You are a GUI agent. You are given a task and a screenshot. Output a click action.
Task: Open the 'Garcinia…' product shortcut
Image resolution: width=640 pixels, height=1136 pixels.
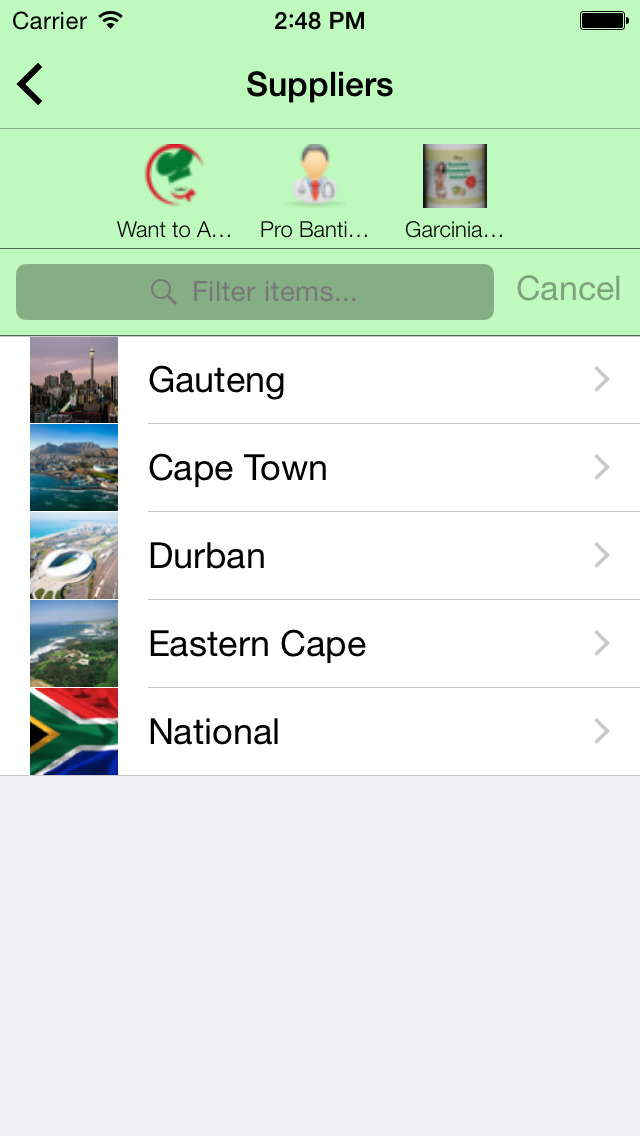[x=454, y=192]
